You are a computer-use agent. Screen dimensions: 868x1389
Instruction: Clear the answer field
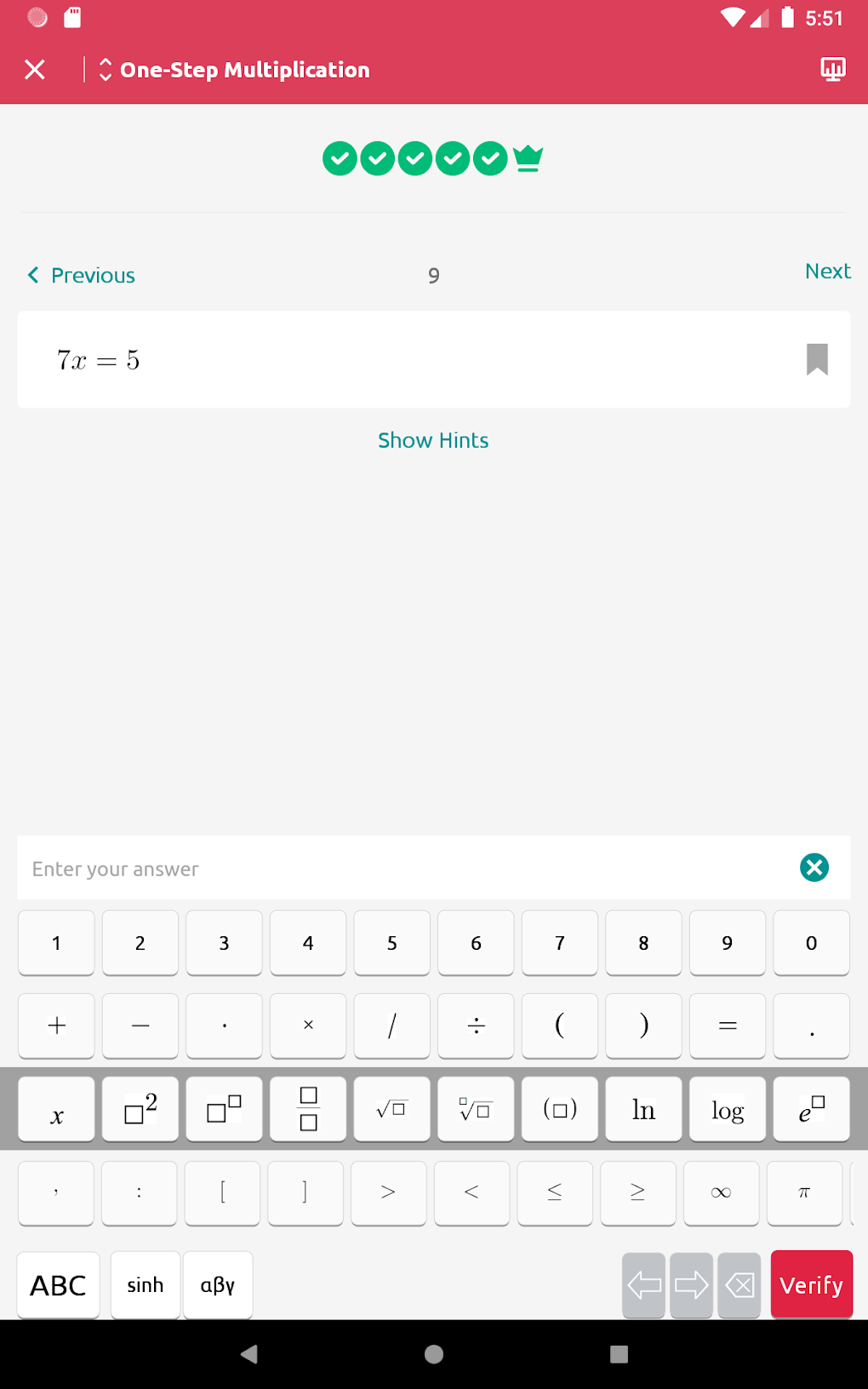click(814, 867)
